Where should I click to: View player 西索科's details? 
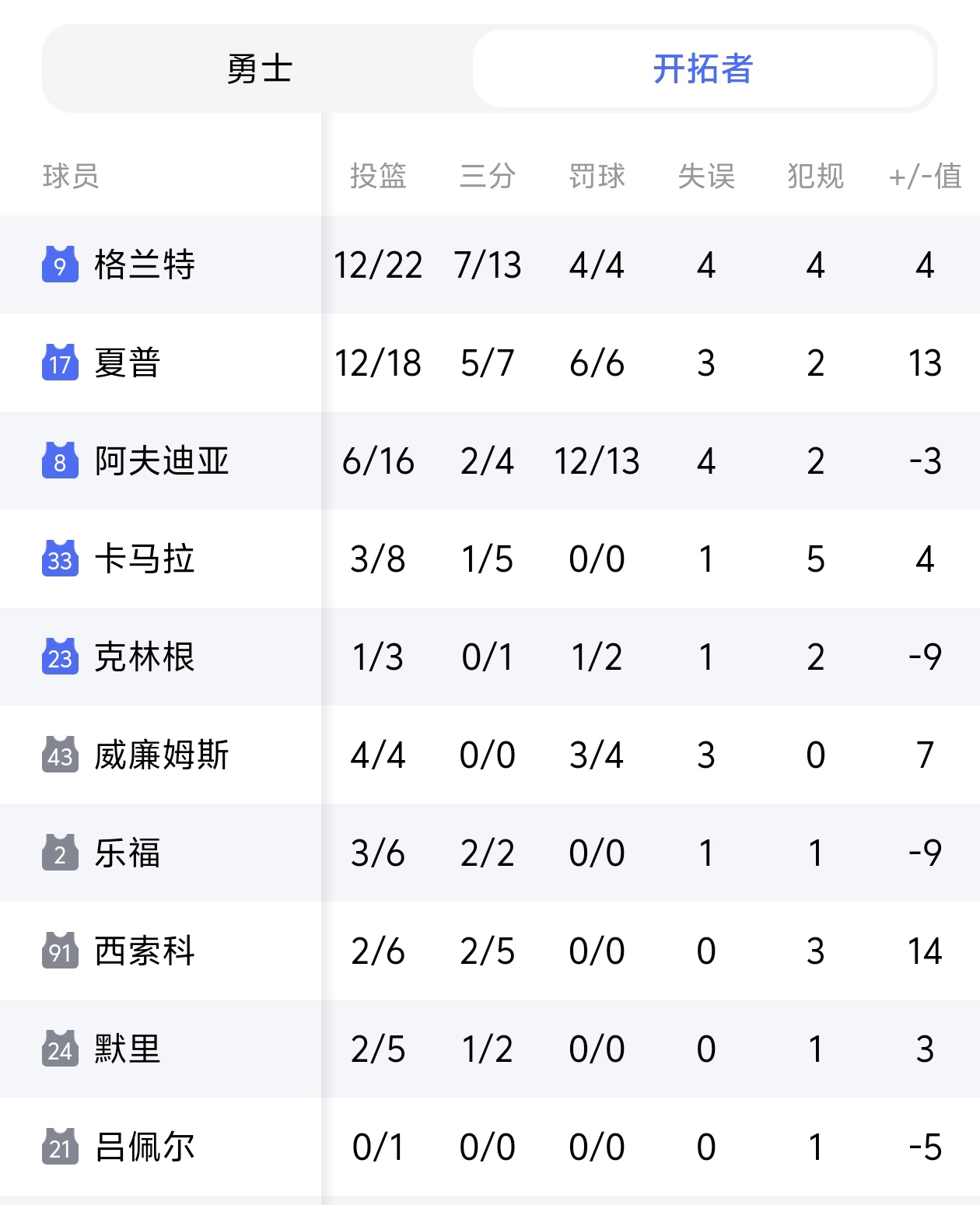coord(145,951)
